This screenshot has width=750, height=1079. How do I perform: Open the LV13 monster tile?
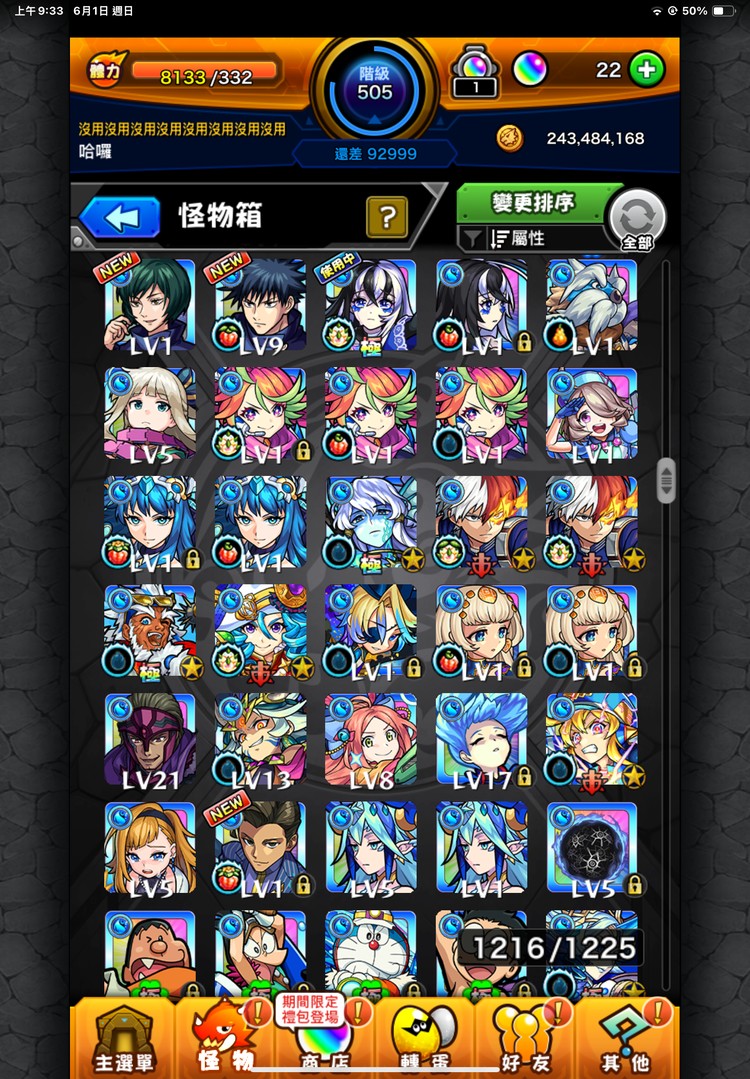click(260, 740)
